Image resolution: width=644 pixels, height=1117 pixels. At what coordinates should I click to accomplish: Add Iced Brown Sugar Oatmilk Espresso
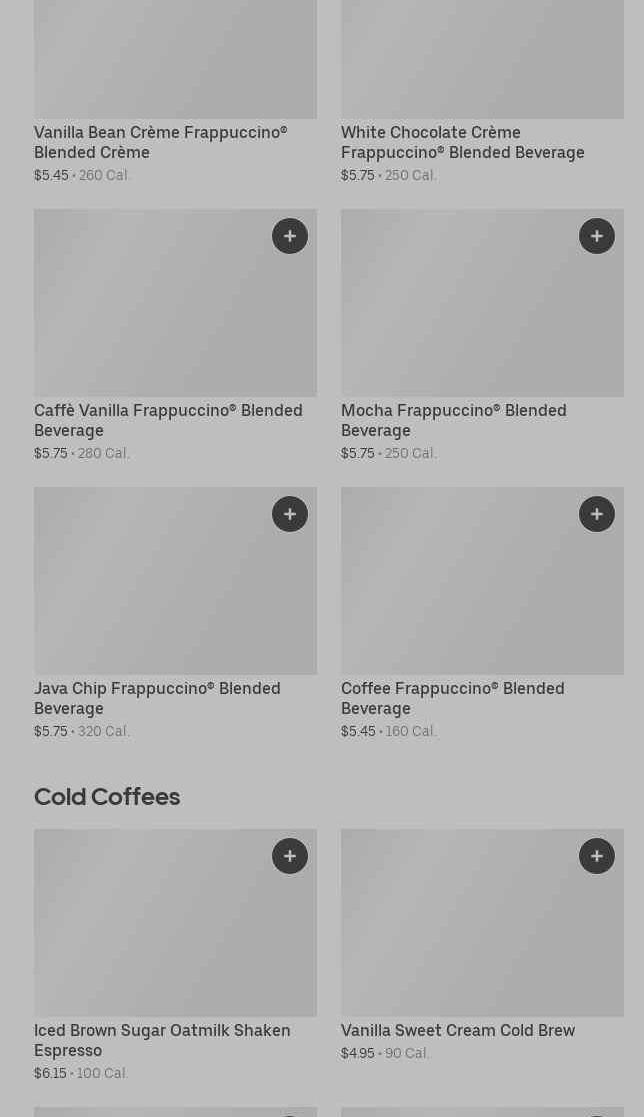(x=290, y=856)
